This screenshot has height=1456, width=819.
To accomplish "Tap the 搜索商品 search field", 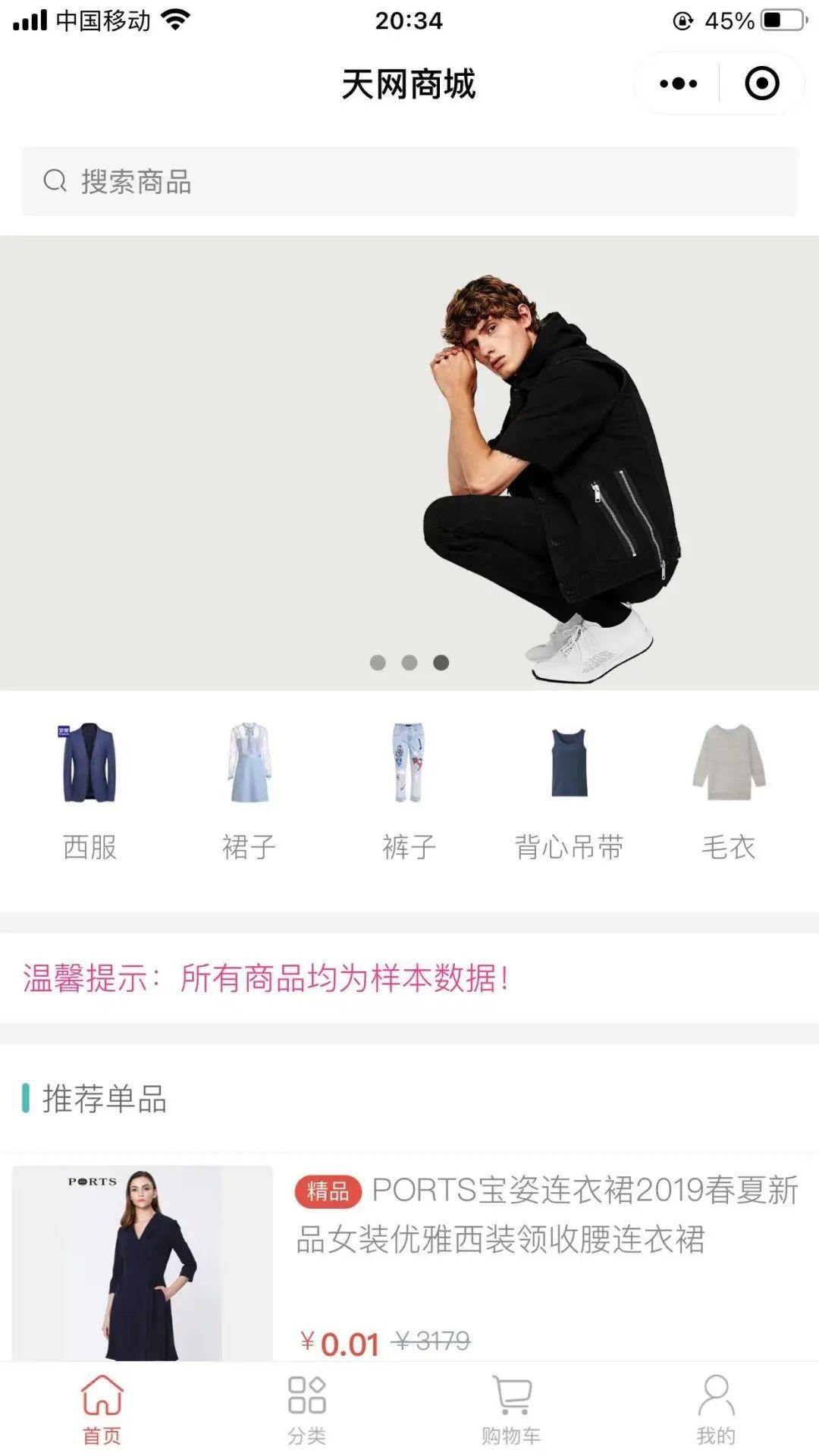I will [409, 182].
